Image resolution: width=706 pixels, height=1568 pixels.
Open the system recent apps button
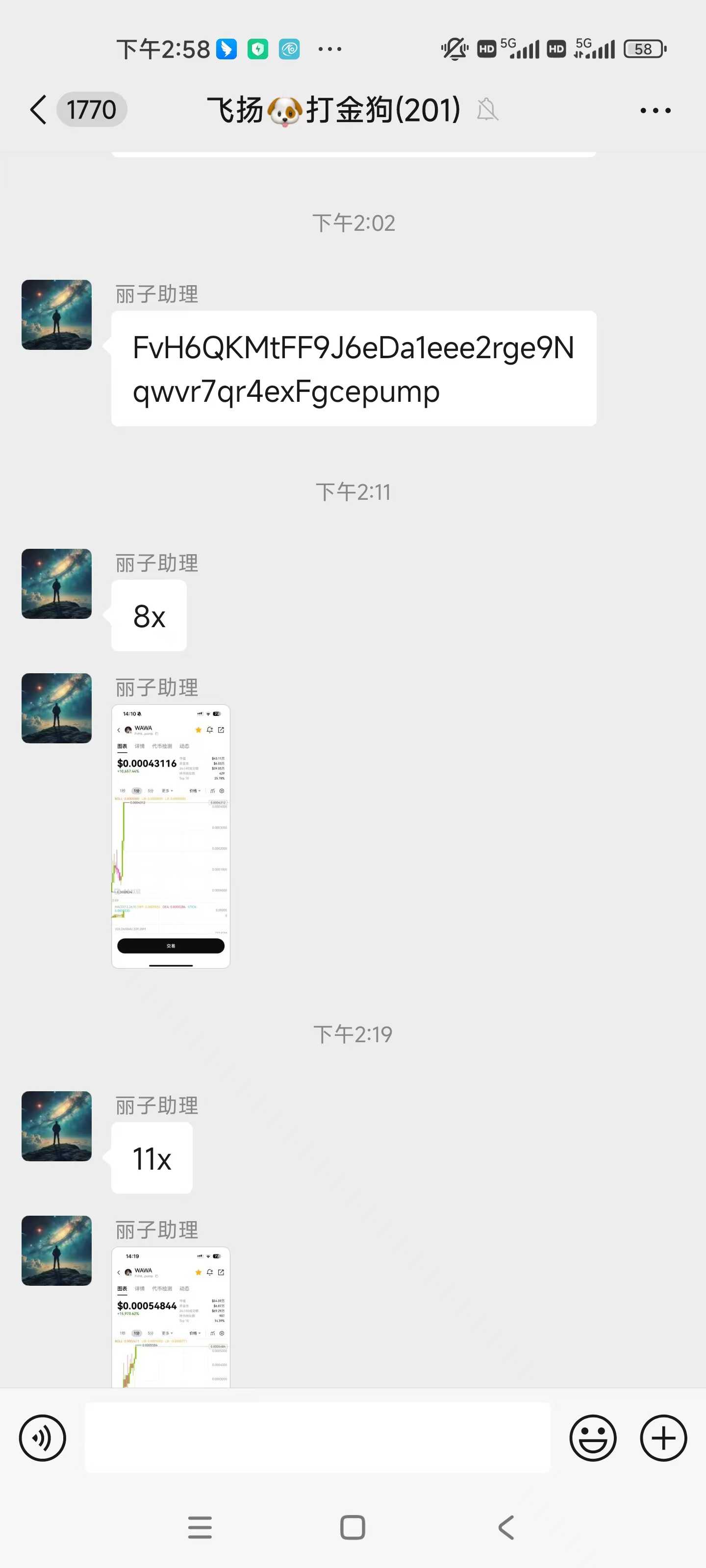pos(200,1527)
